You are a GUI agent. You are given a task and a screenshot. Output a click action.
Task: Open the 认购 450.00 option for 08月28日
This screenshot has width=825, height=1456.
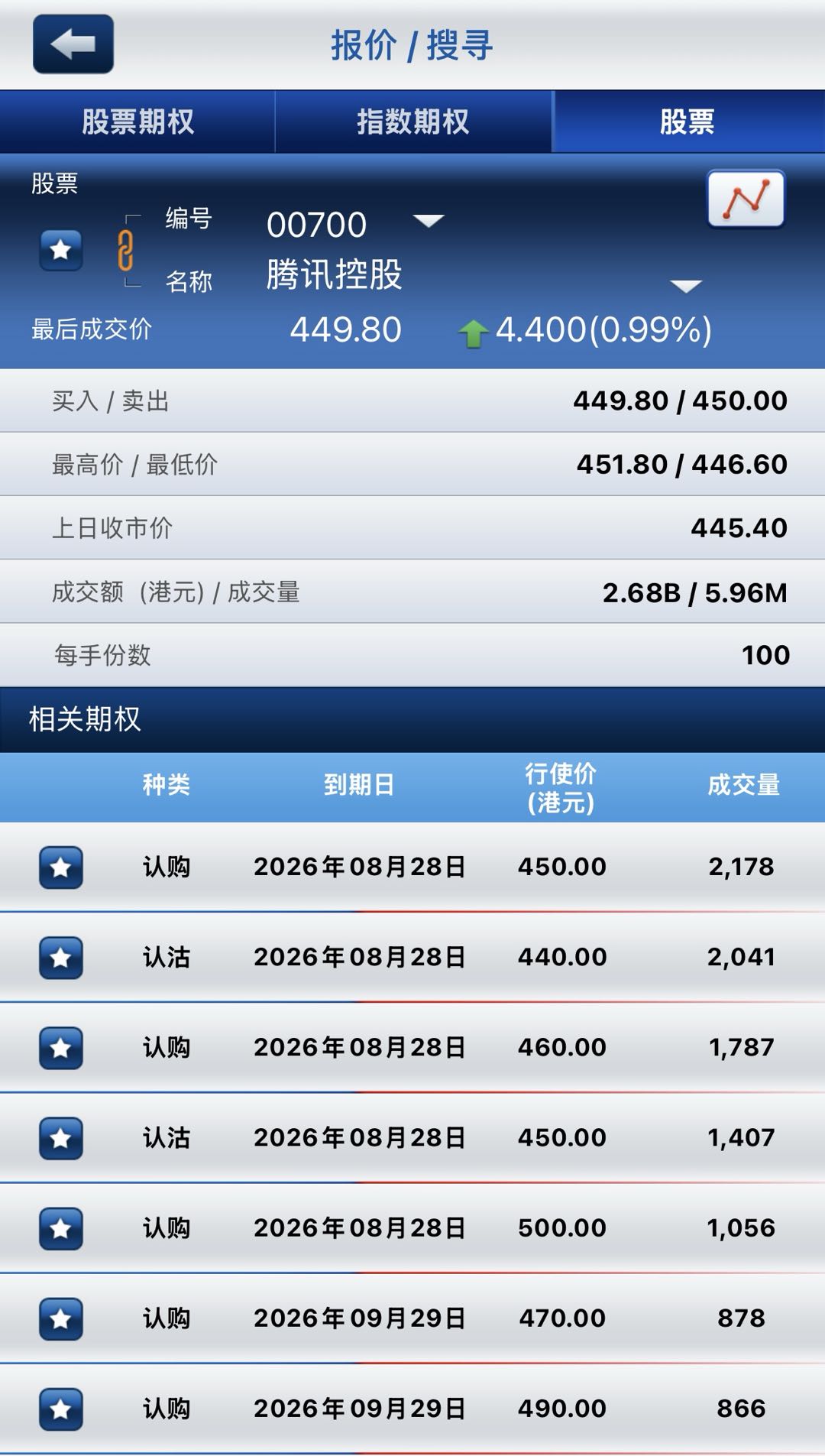(412, 867)
